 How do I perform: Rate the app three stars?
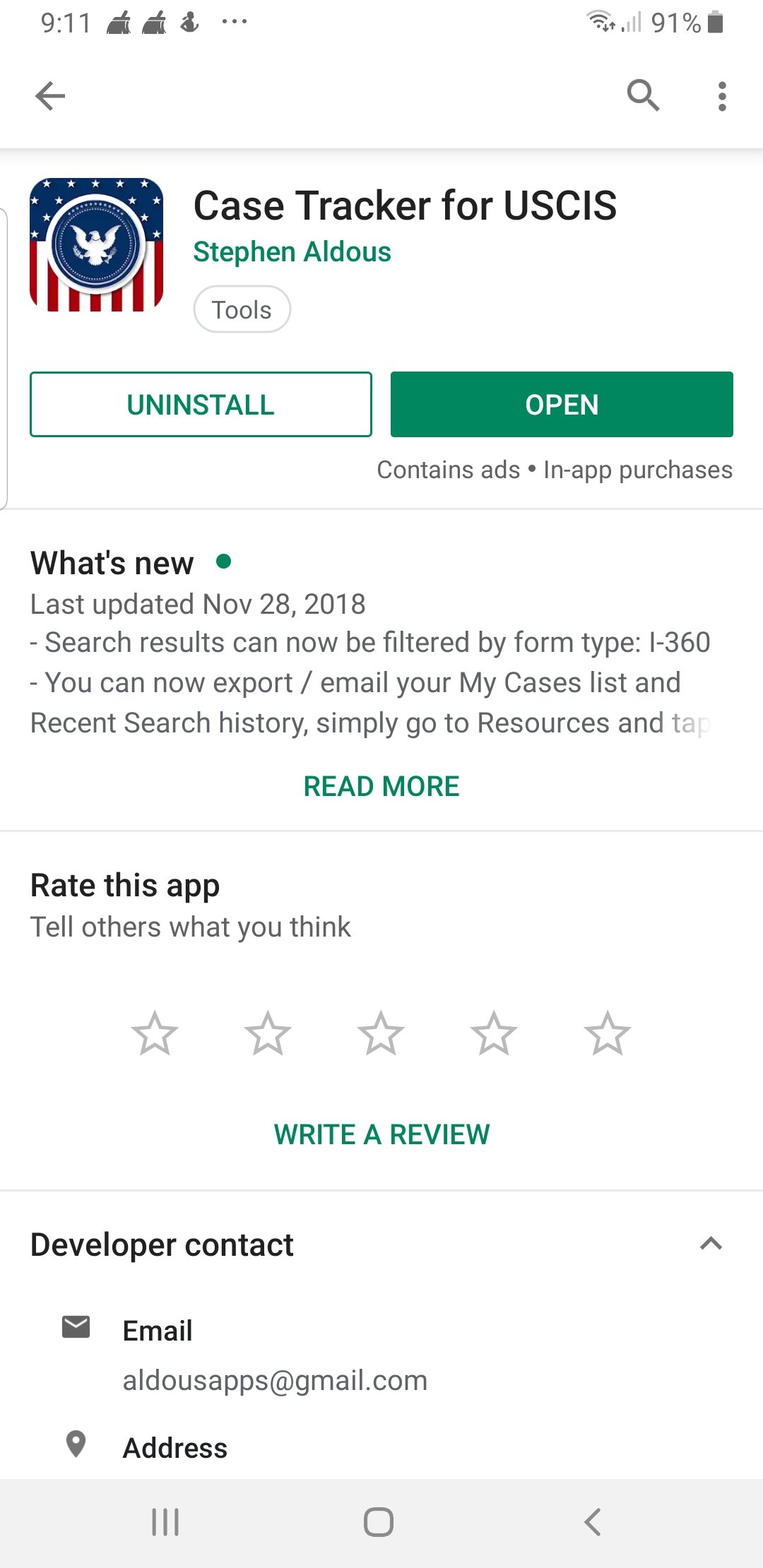[381, 1033]
